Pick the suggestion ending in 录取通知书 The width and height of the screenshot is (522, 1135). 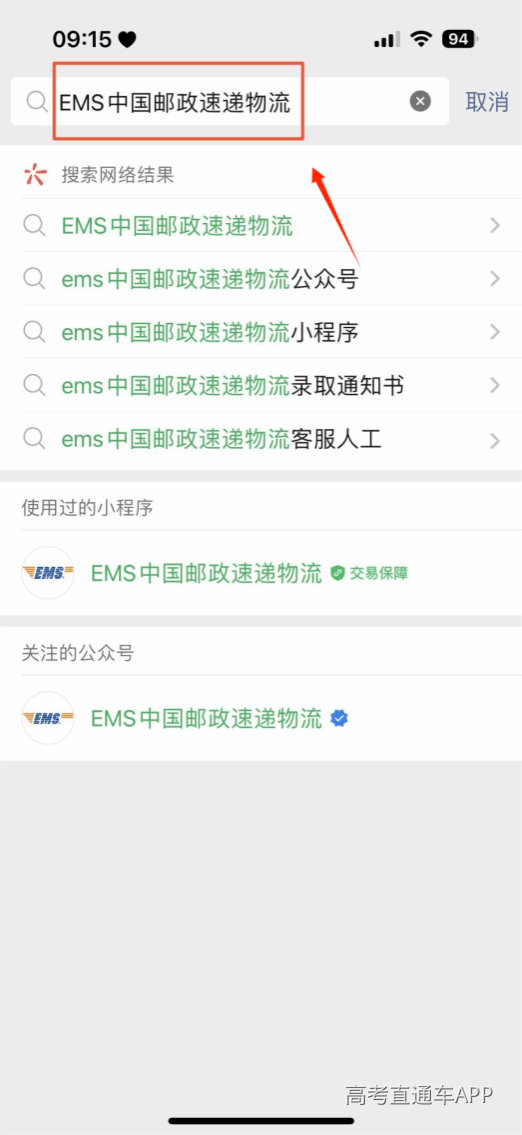261,385
